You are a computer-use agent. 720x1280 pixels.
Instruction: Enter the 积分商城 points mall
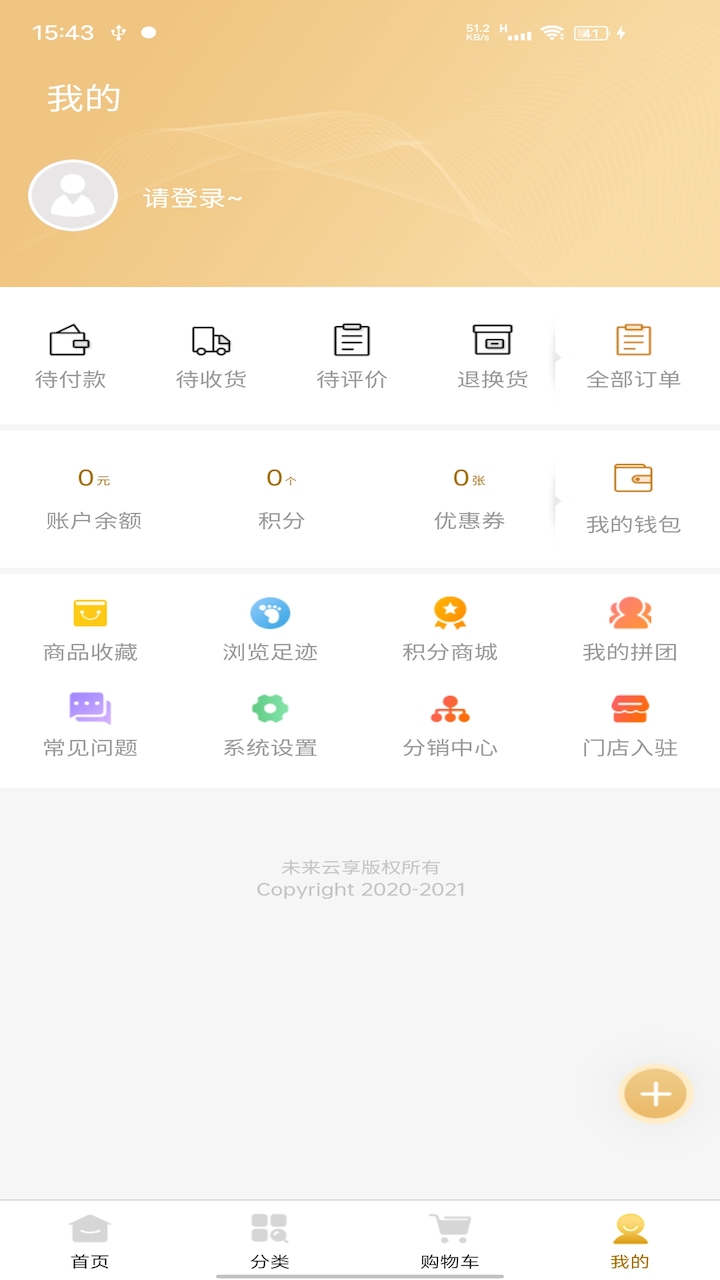[x=451, y=611]
